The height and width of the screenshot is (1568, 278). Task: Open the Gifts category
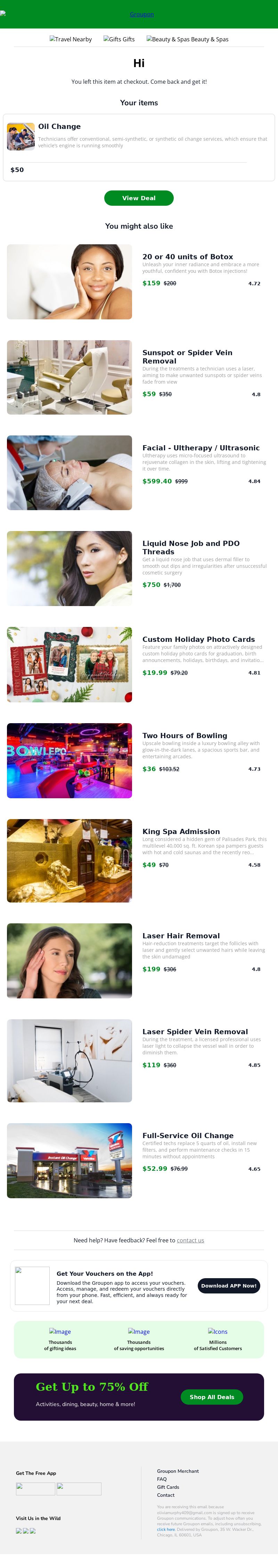click(x=119, y=39)
